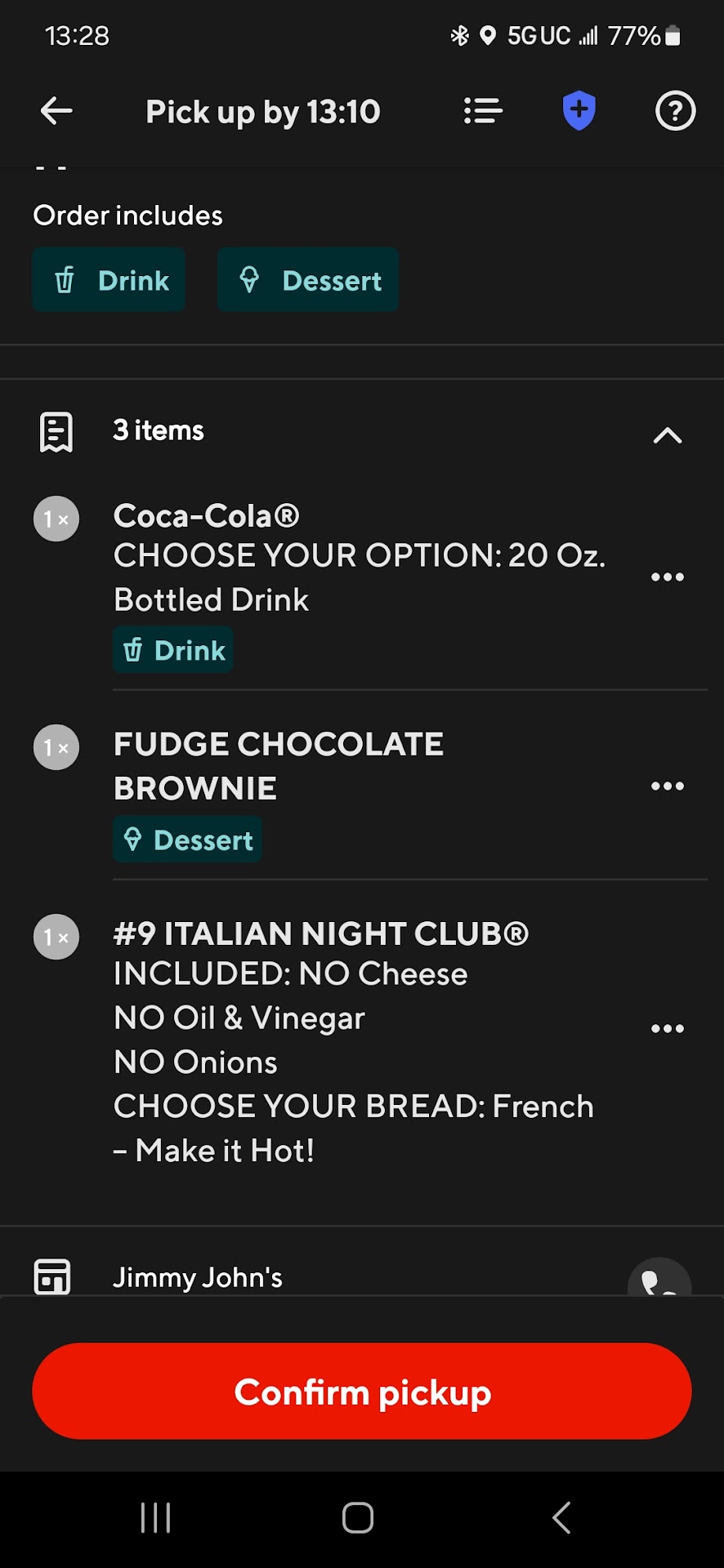Confirm pickup of the order
Screen dimensions: 724x1568
(x=362, y=1392)
